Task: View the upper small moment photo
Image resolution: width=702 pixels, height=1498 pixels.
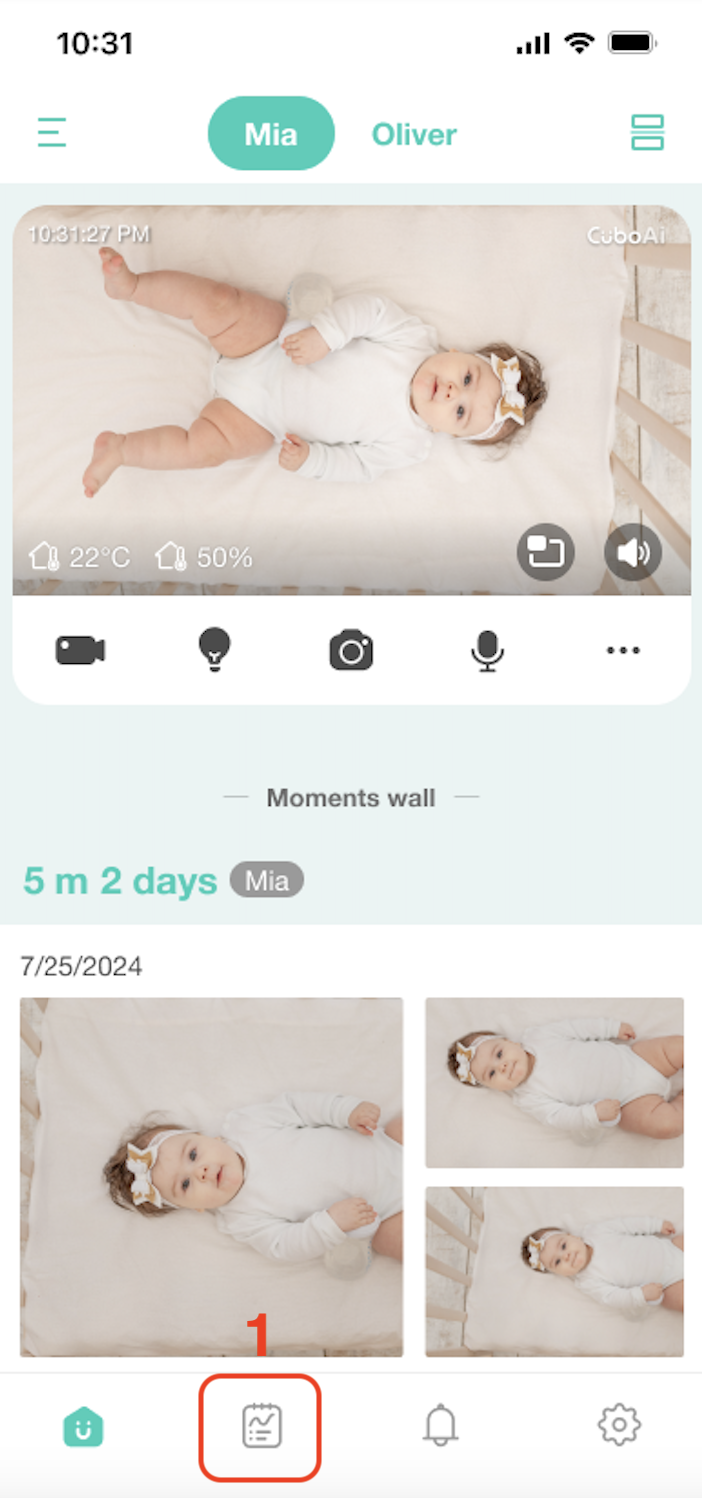Action: pyautogui.click(x=554, y=1082)
